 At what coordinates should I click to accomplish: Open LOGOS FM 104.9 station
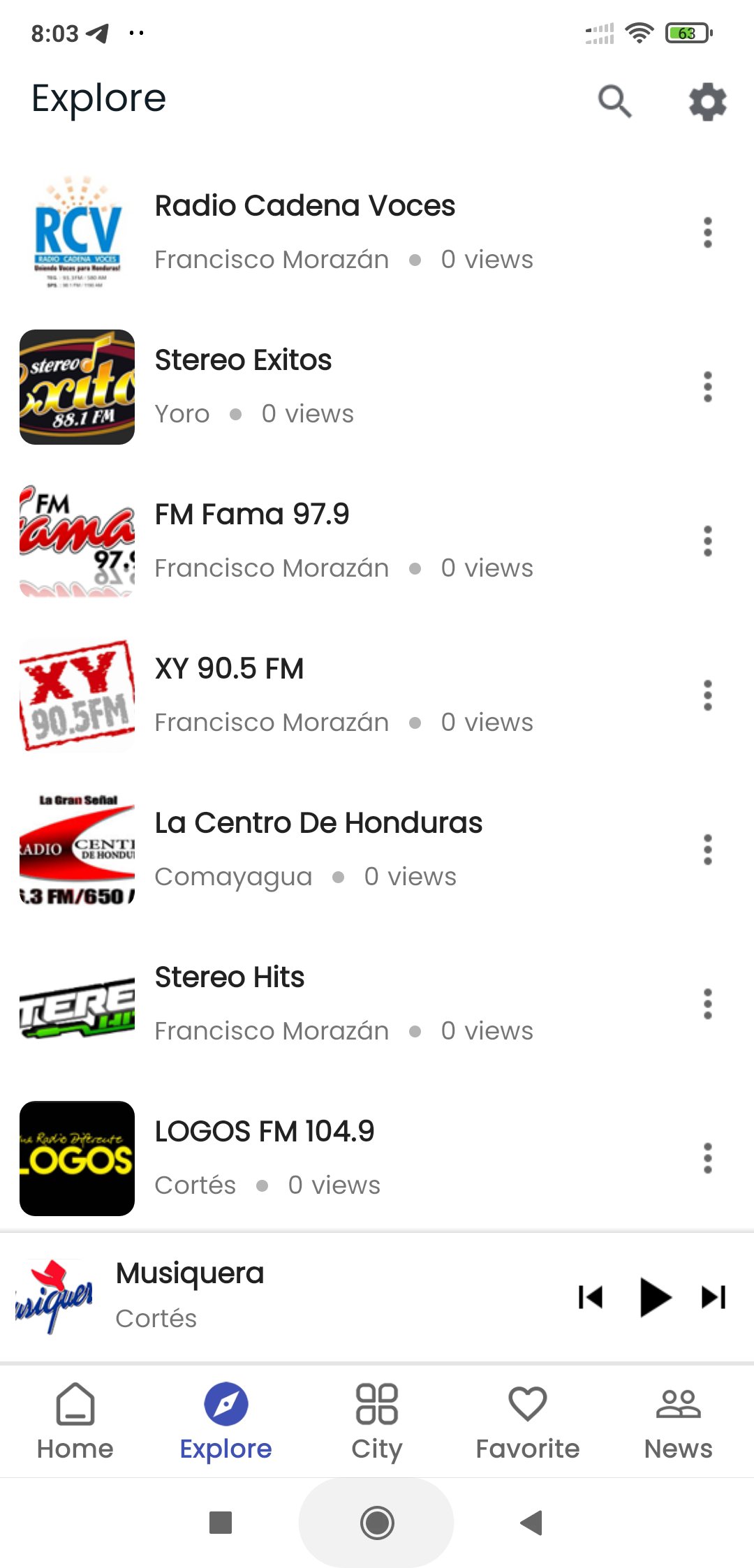coord(265,1157)
